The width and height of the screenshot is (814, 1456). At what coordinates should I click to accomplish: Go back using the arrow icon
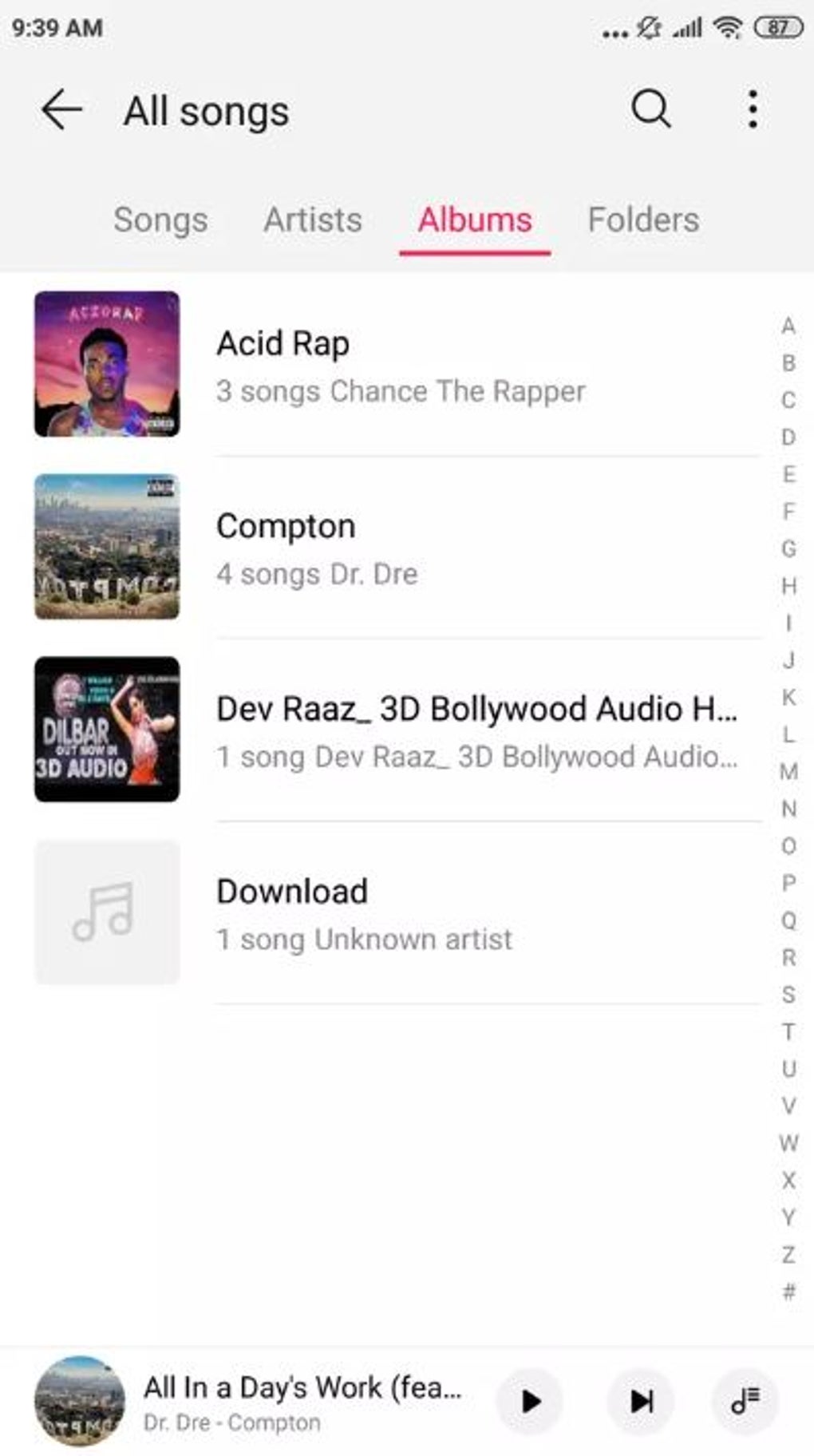[x=61, y=109]
